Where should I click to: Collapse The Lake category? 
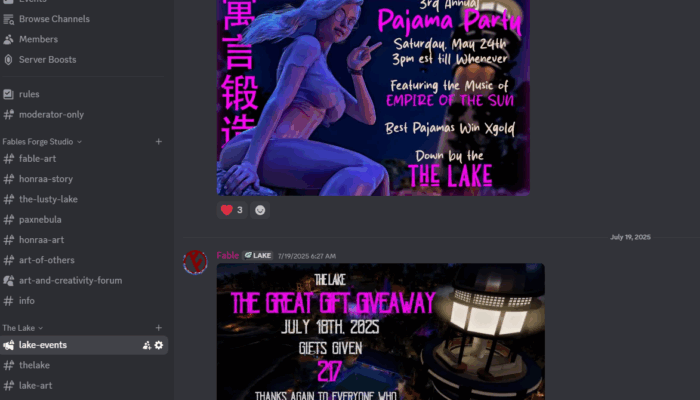22,328
